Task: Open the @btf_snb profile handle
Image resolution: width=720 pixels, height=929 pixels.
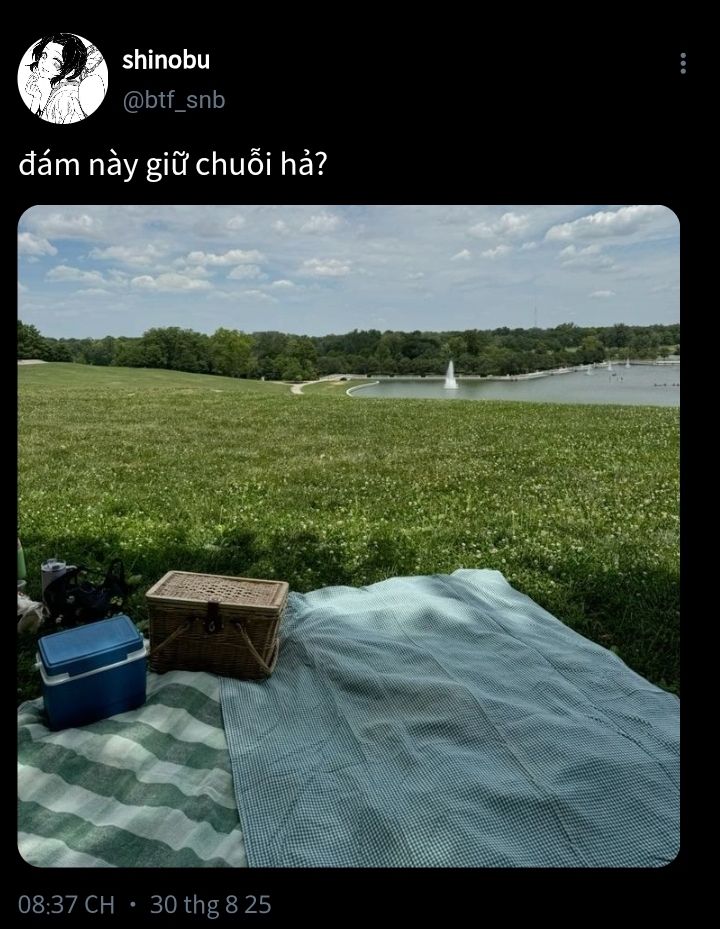Action: (173, 100)
